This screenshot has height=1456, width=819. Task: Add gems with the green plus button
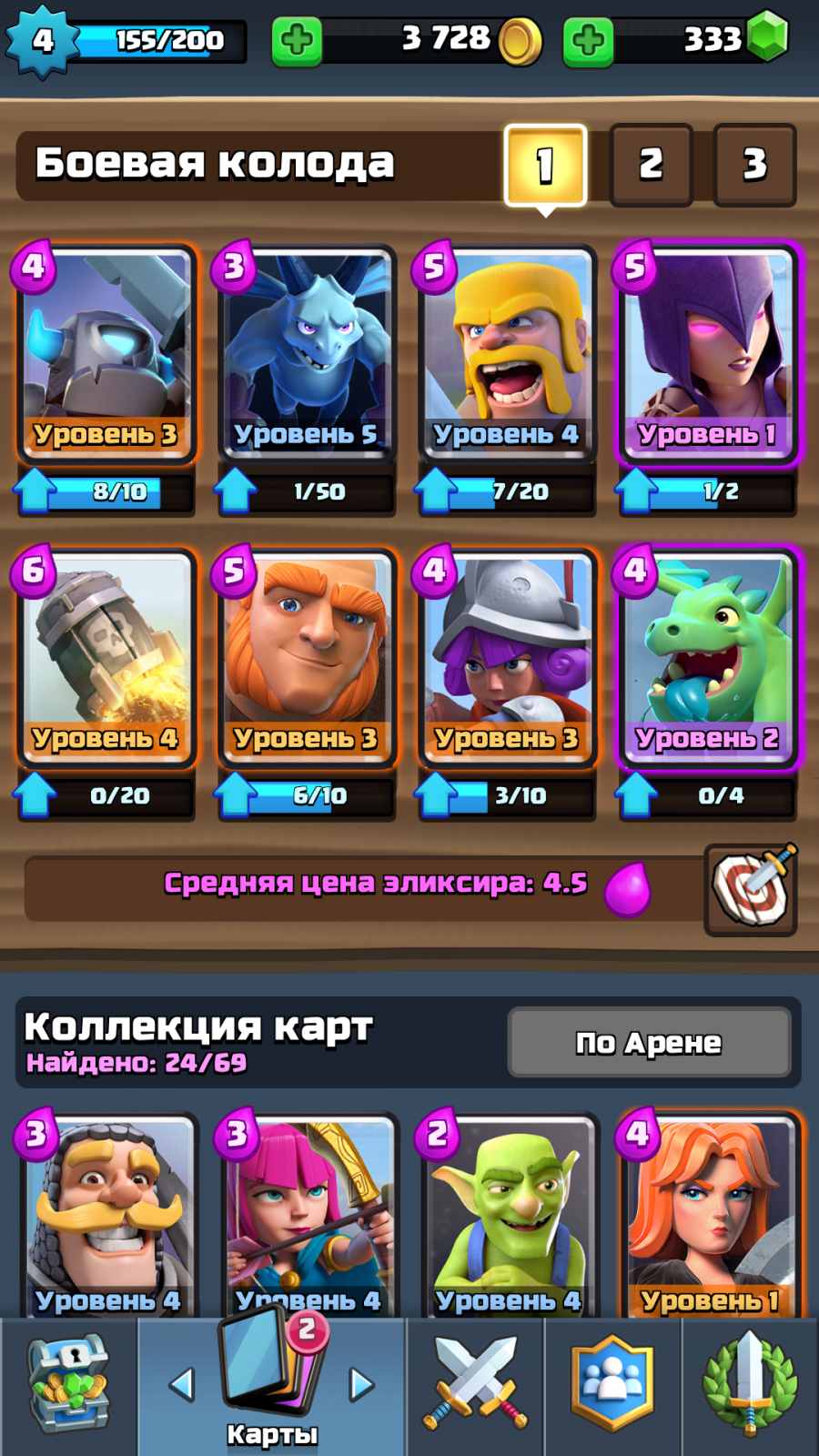[x=588, y=41]
